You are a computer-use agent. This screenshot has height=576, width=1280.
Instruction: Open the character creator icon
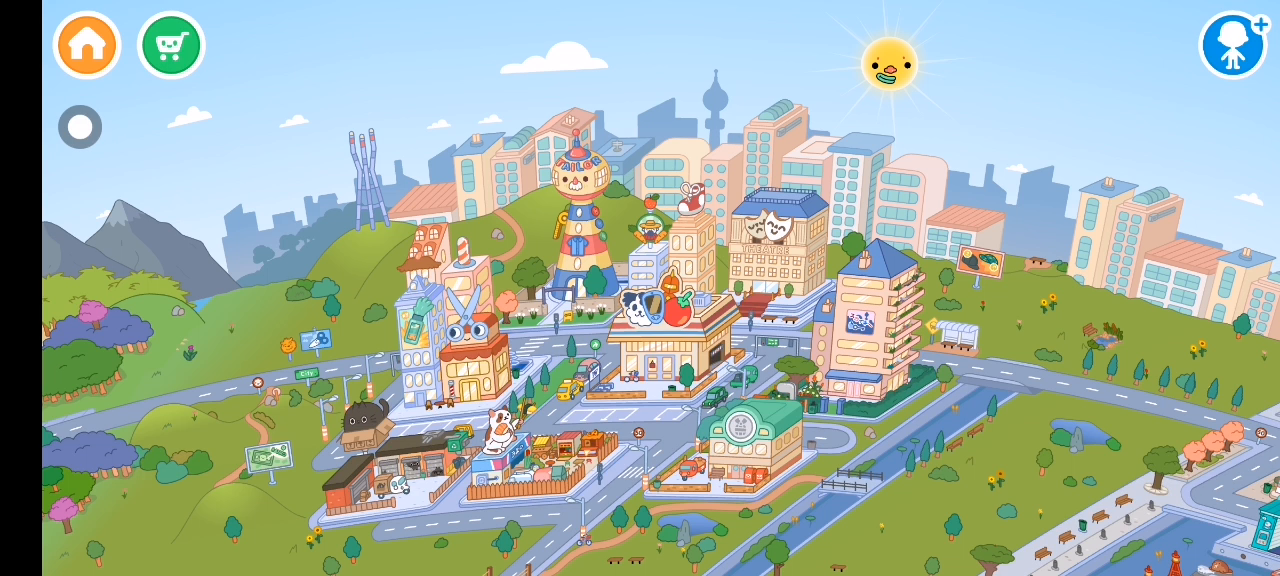1232,45
